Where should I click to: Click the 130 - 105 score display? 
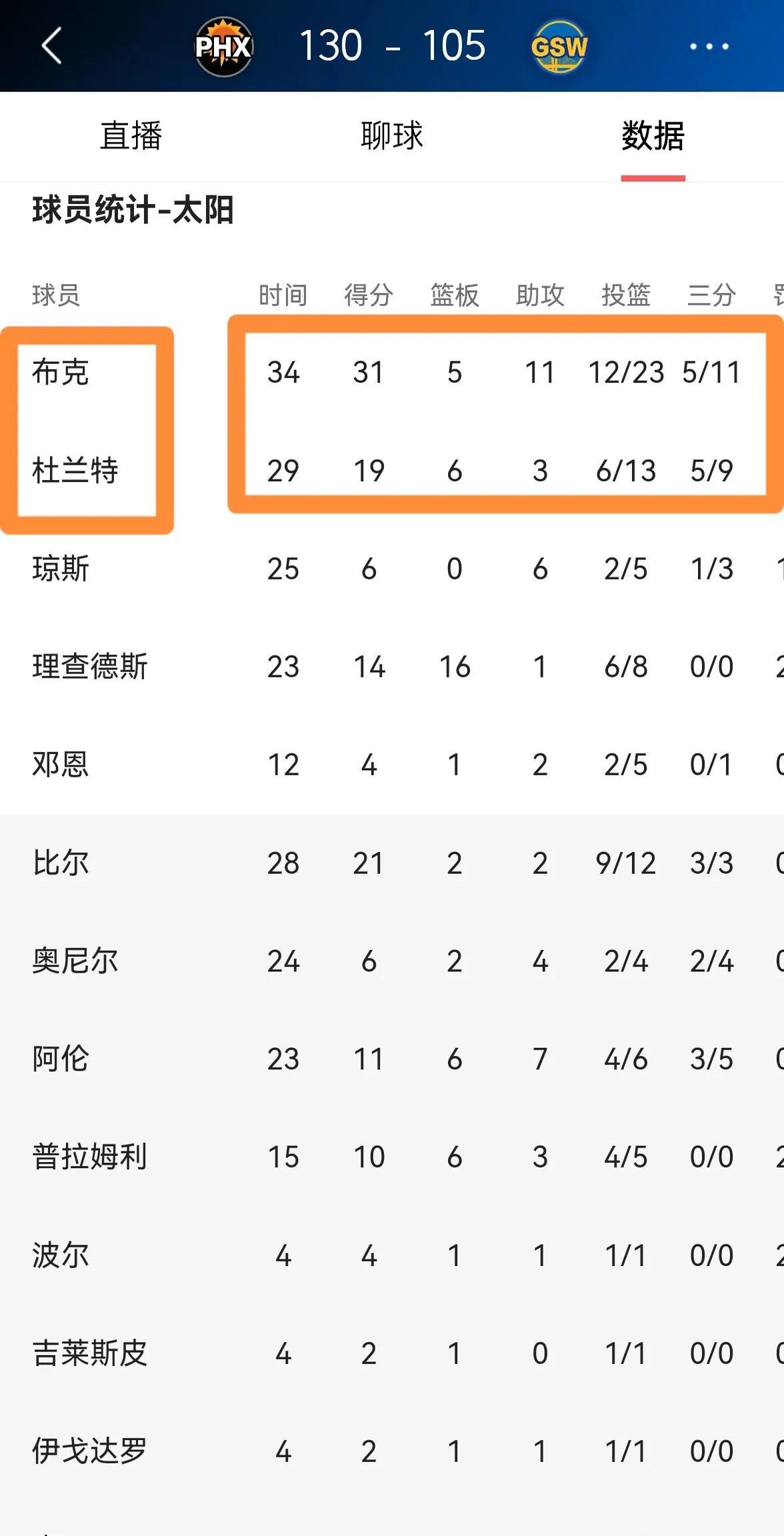[x=392, y=47]
